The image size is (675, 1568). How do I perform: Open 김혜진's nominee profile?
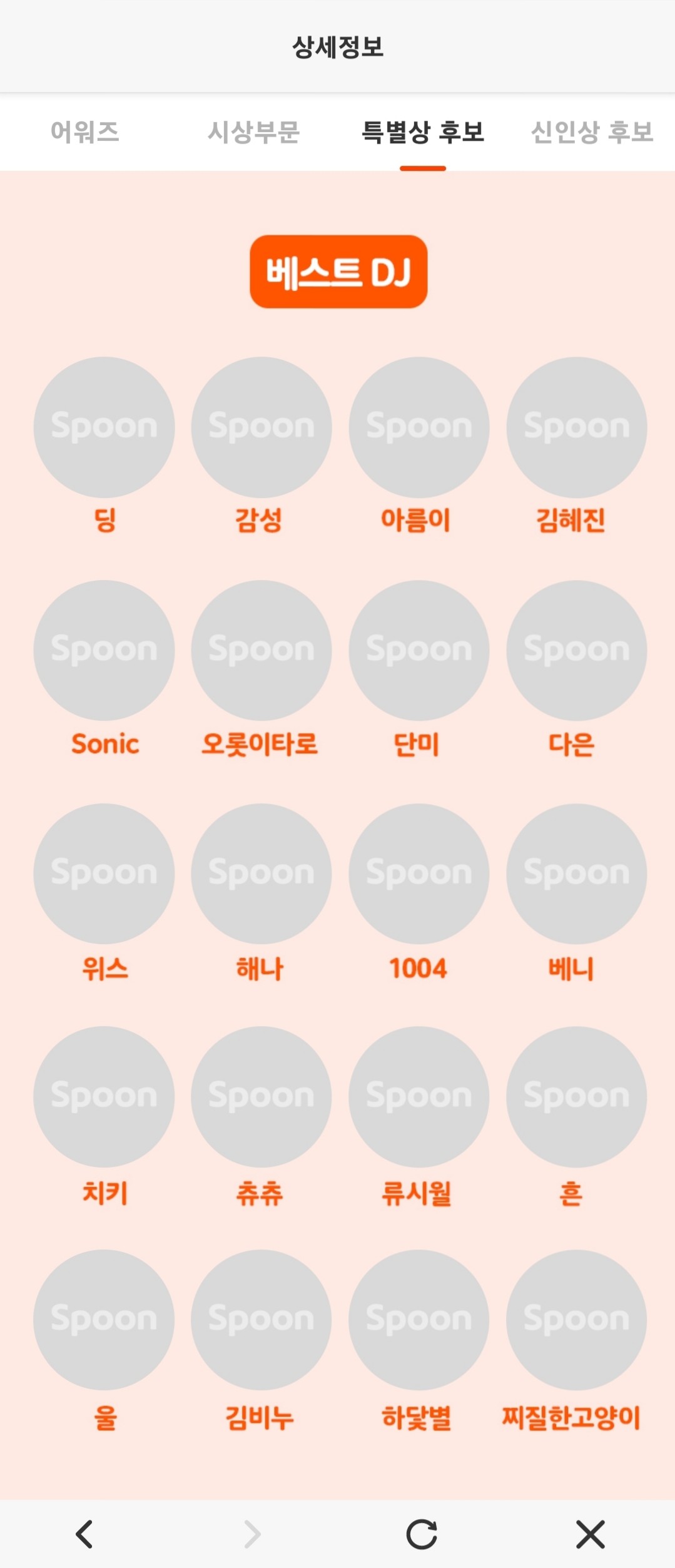click(x=577, y=427)
